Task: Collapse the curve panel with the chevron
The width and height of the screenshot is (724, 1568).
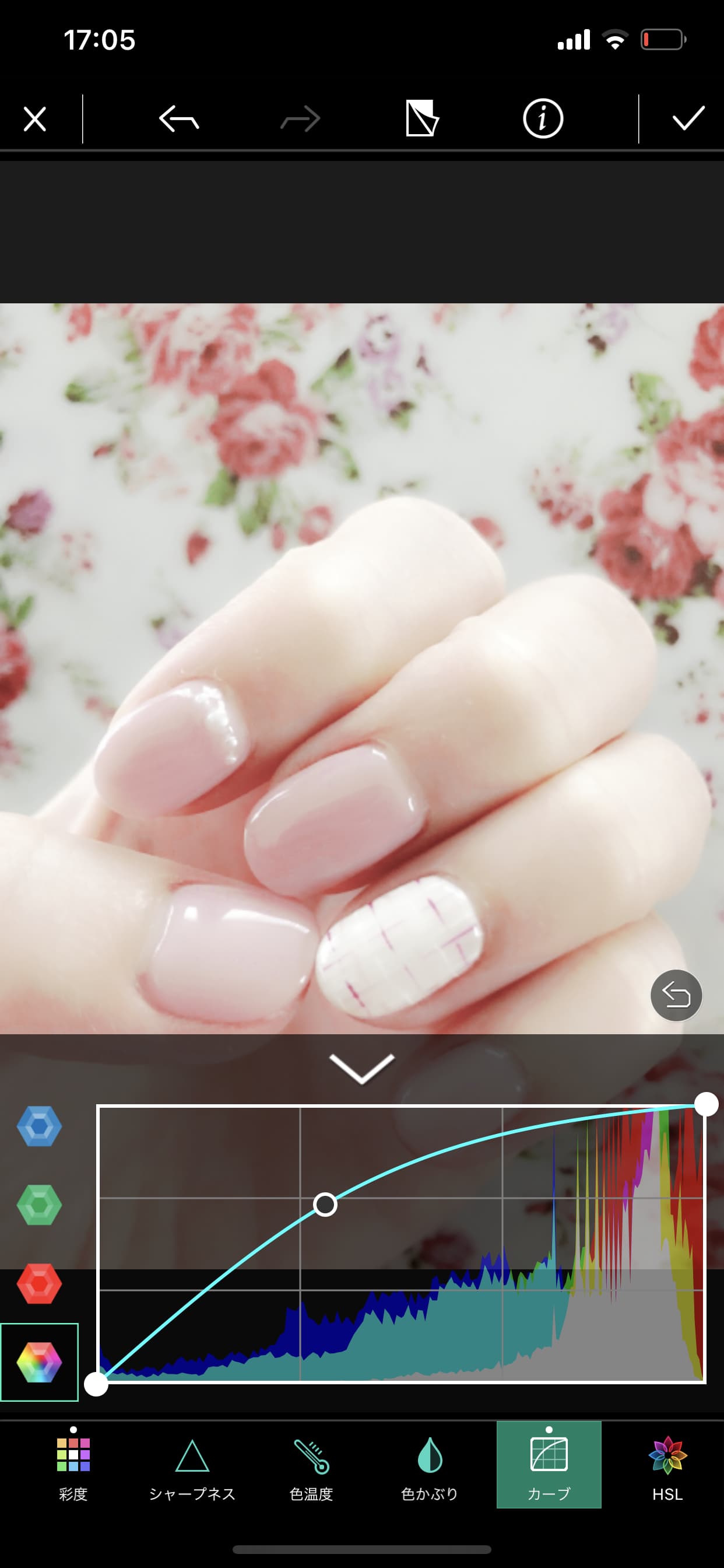Action: coord(361,1068)
